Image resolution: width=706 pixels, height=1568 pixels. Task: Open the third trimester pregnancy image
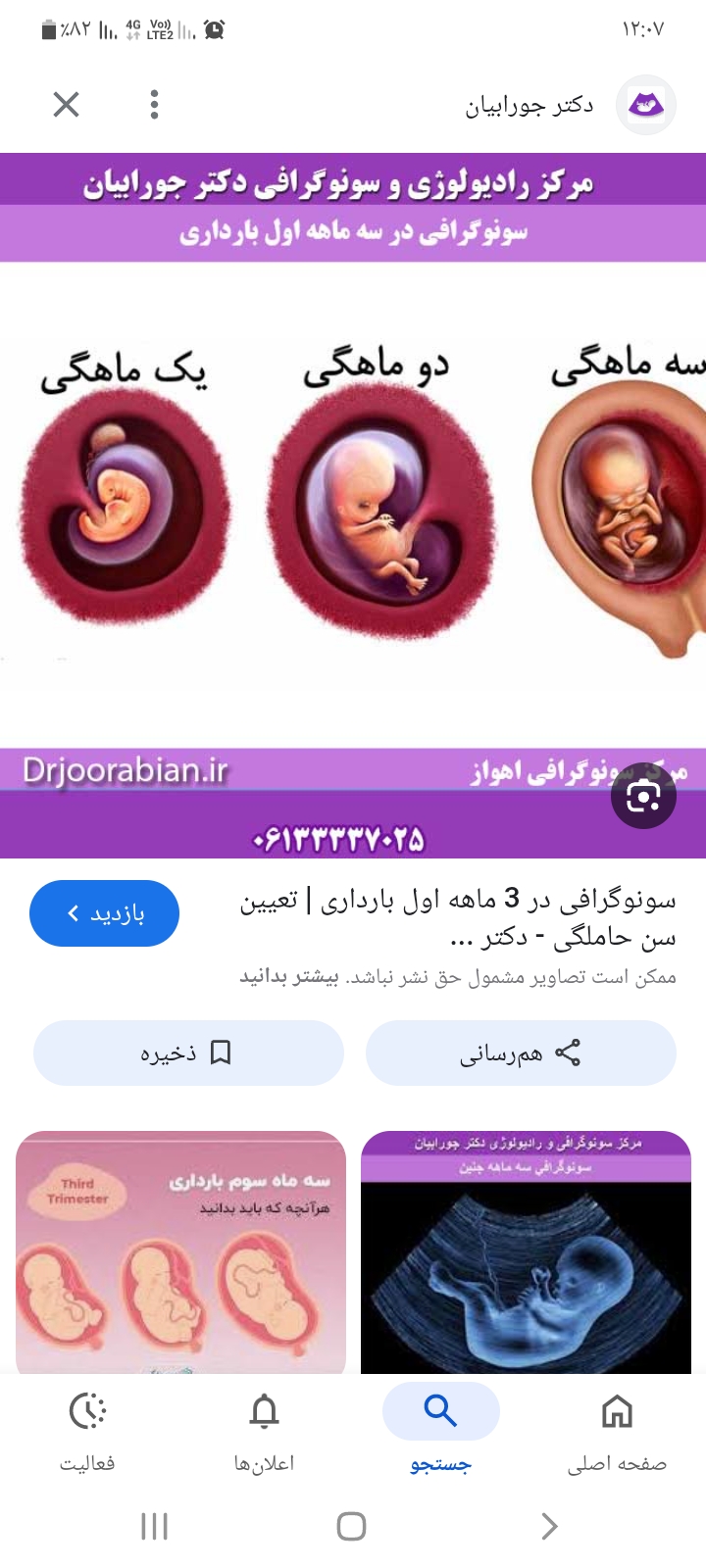181,1252
